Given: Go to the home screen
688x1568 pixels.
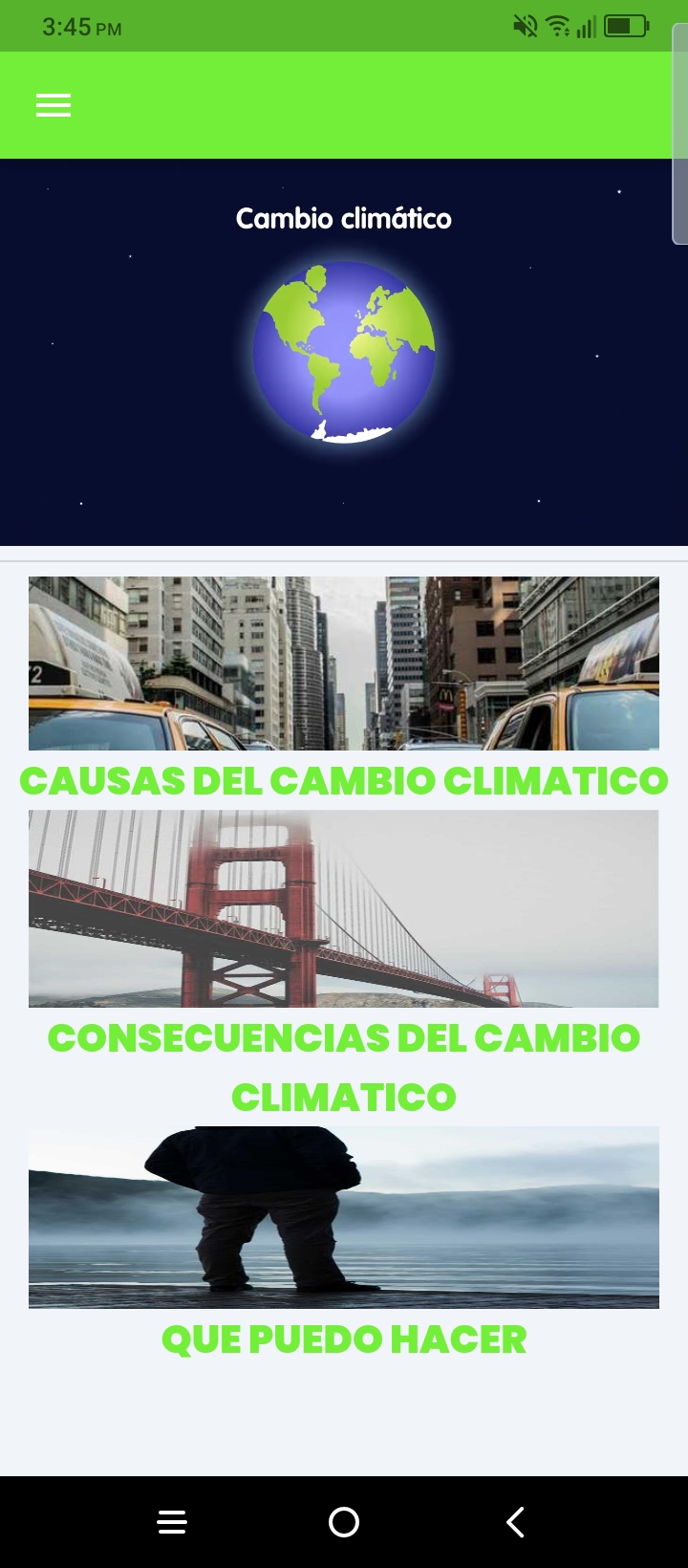Looking at the screenshot, I should click(344, 1521).
